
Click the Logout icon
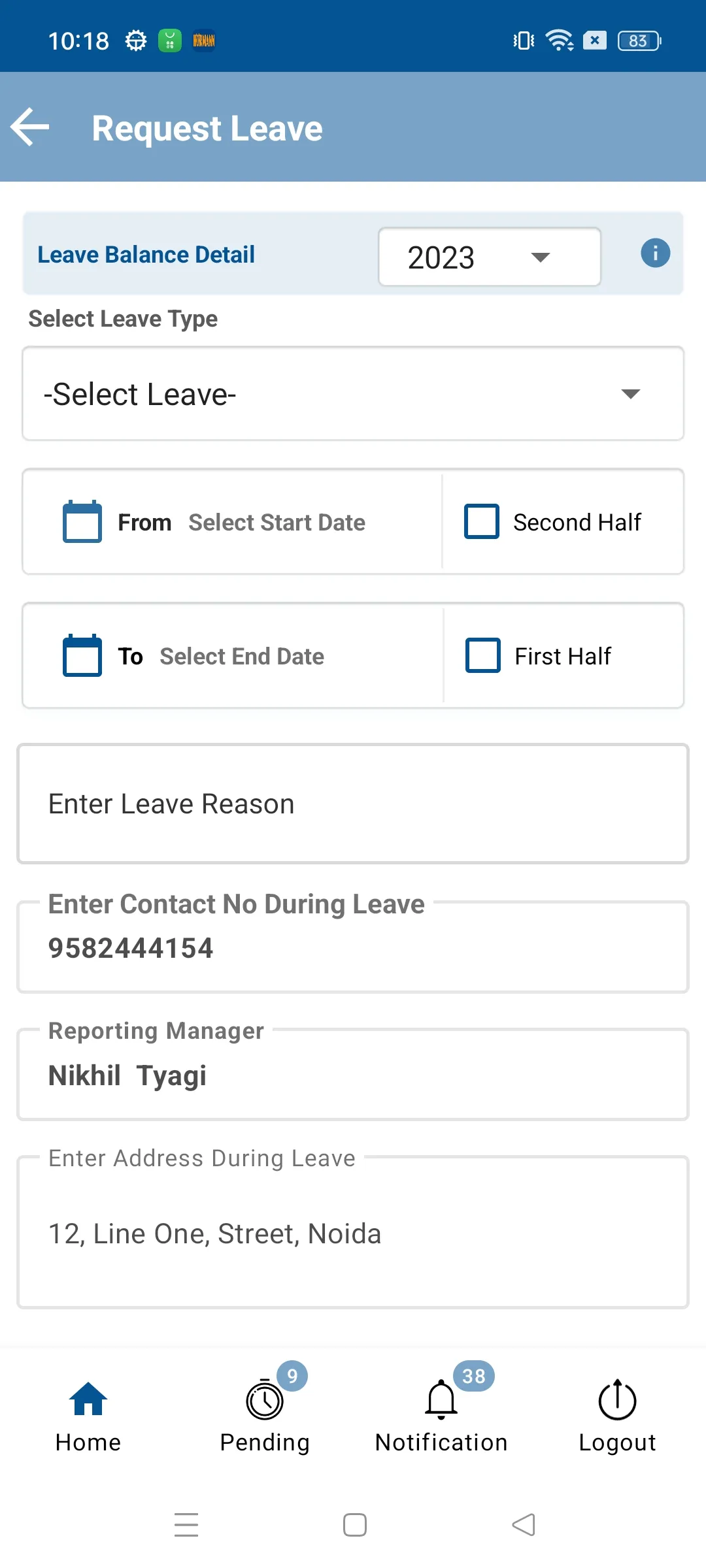pos(616,1400)
